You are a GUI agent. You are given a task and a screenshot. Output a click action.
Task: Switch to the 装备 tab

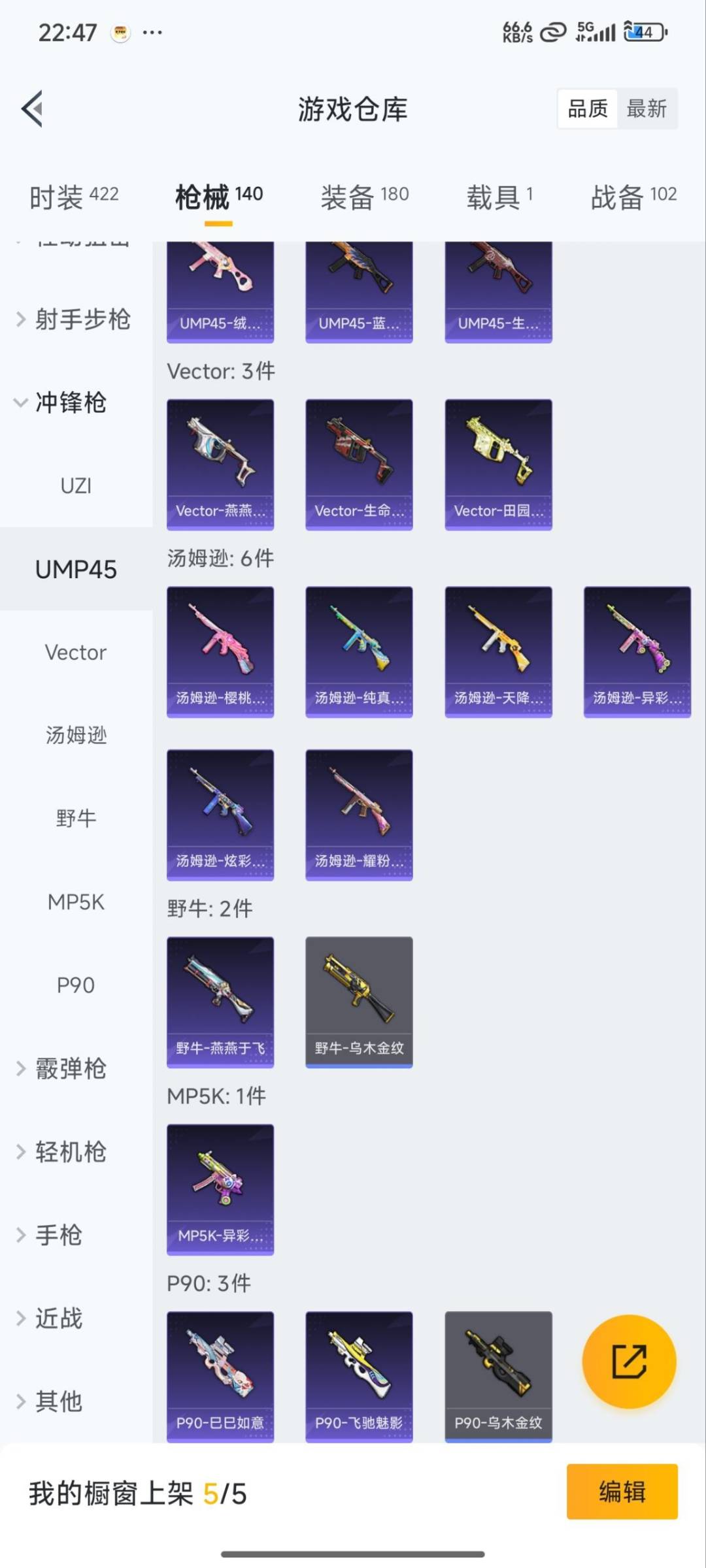tap(364, 196)
